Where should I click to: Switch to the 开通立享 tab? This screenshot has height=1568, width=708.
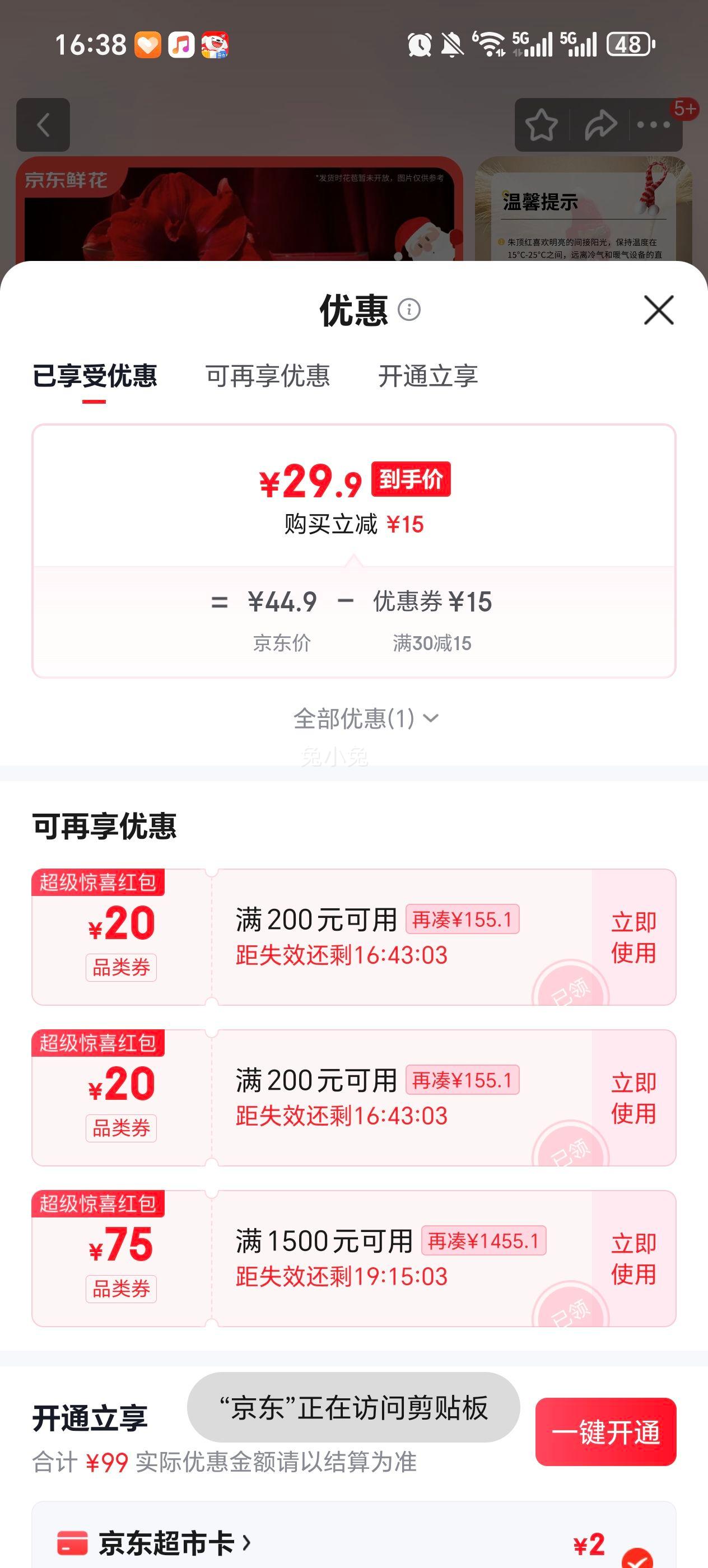(429, 377)
